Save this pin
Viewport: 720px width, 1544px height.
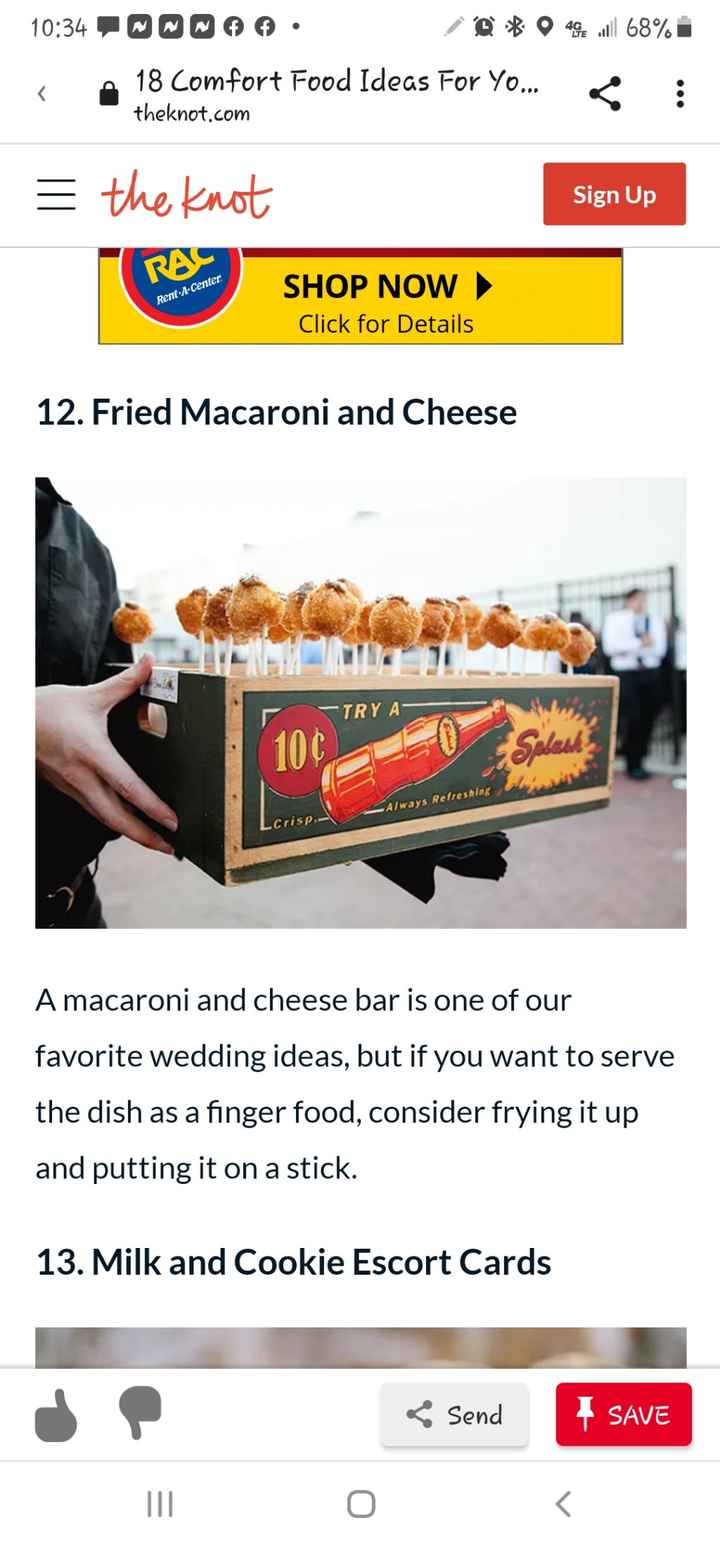[x=623, y=1414]
